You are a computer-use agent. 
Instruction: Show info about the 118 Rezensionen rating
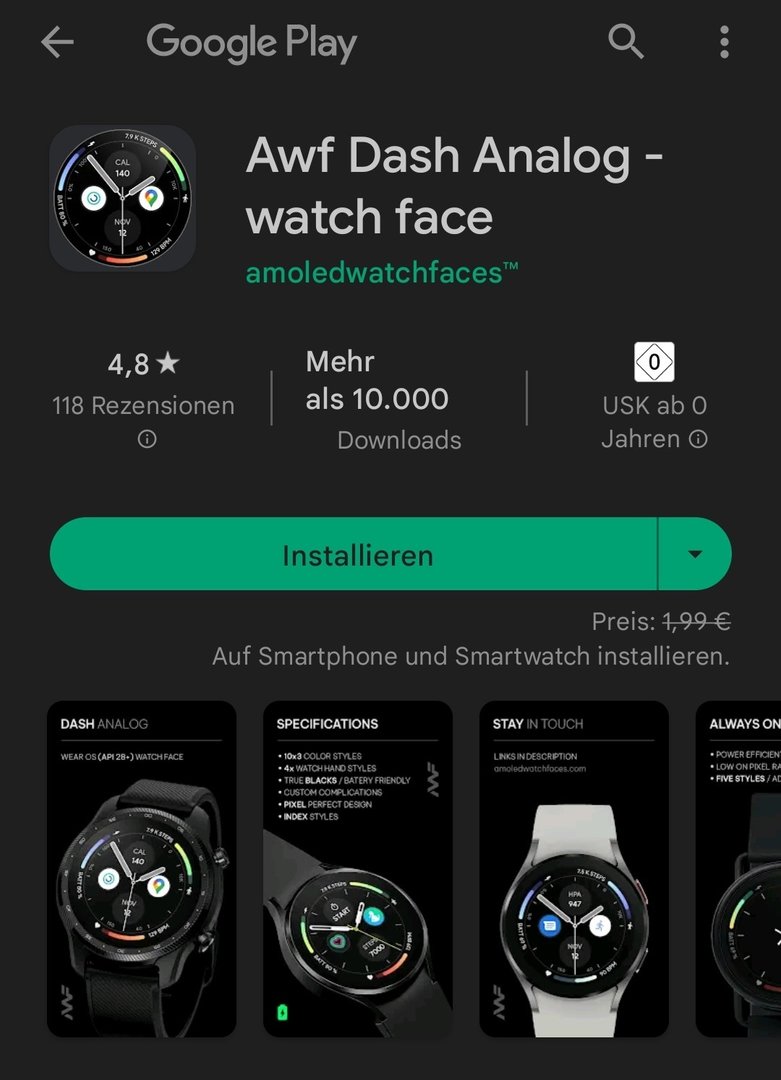pyautogui.click(x=147, y=439)
